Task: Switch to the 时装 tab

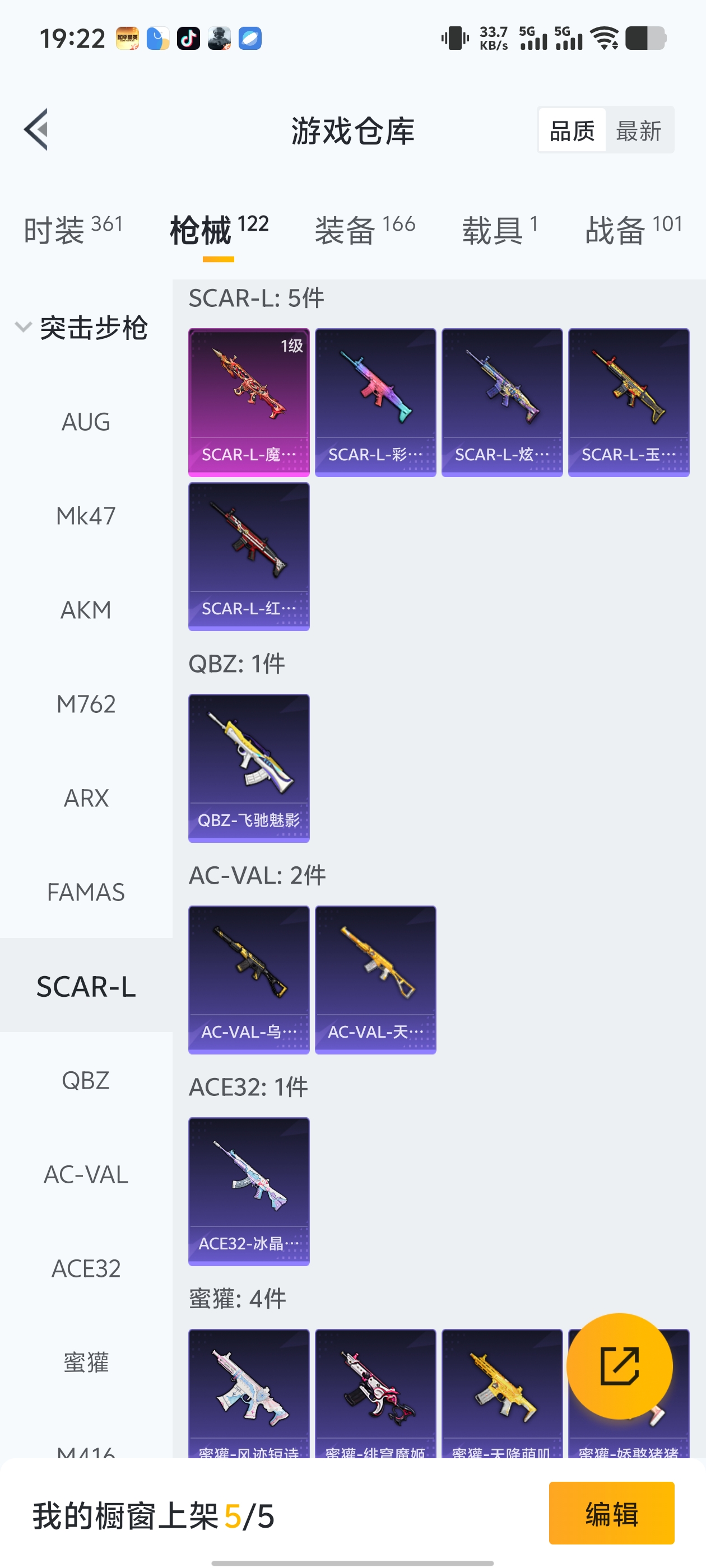Action: tap(73, 230)
